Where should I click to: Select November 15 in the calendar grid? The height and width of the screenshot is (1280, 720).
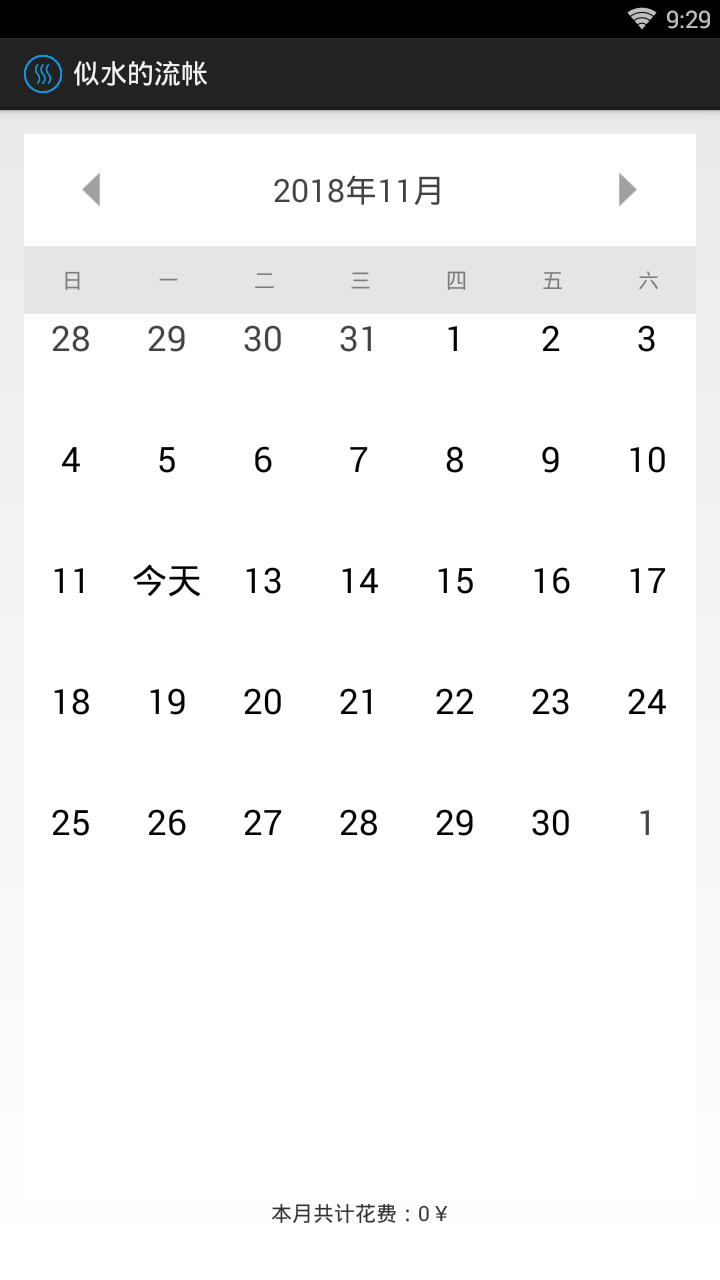point(454,580)
